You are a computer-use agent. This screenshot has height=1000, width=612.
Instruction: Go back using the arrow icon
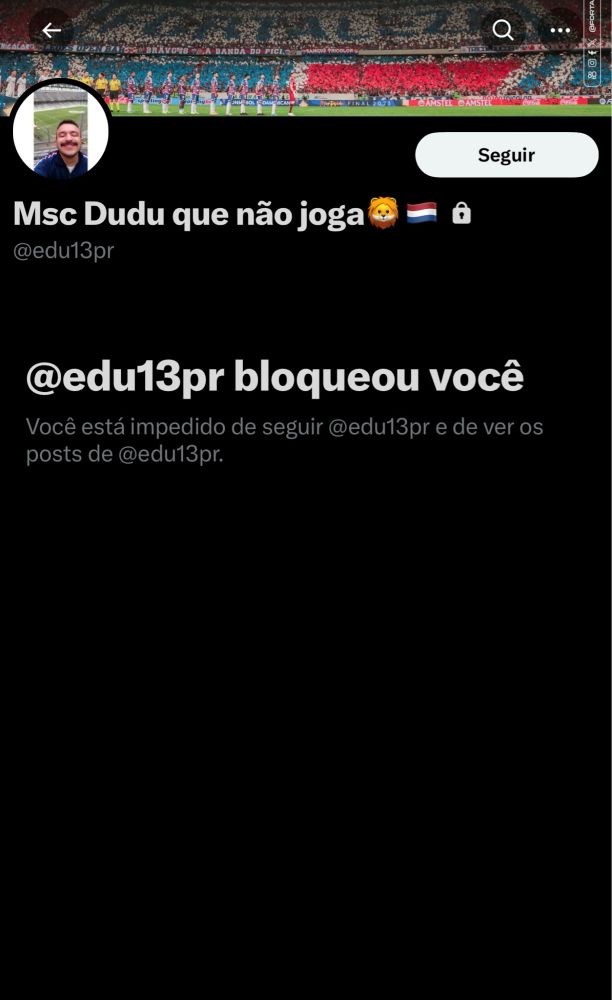coord(51,30)
